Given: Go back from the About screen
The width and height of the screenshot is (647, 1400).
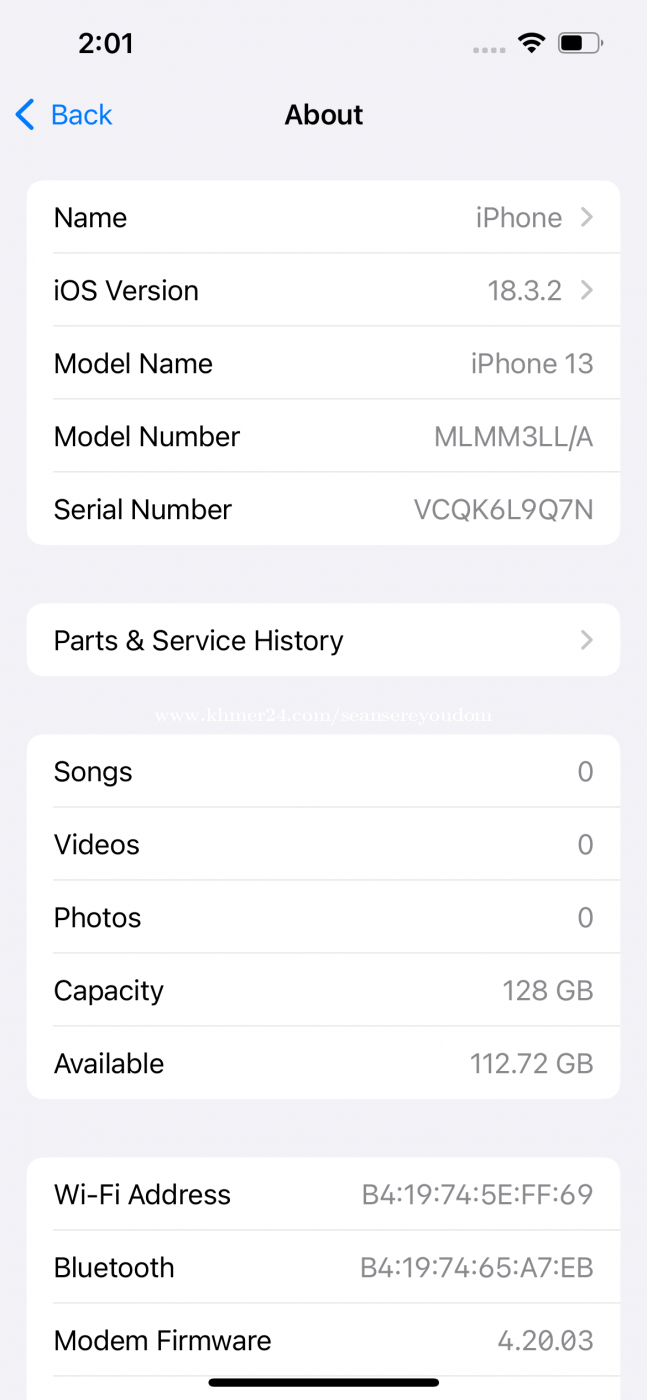Looking at the screenshot, I should [x=64, y=115].
